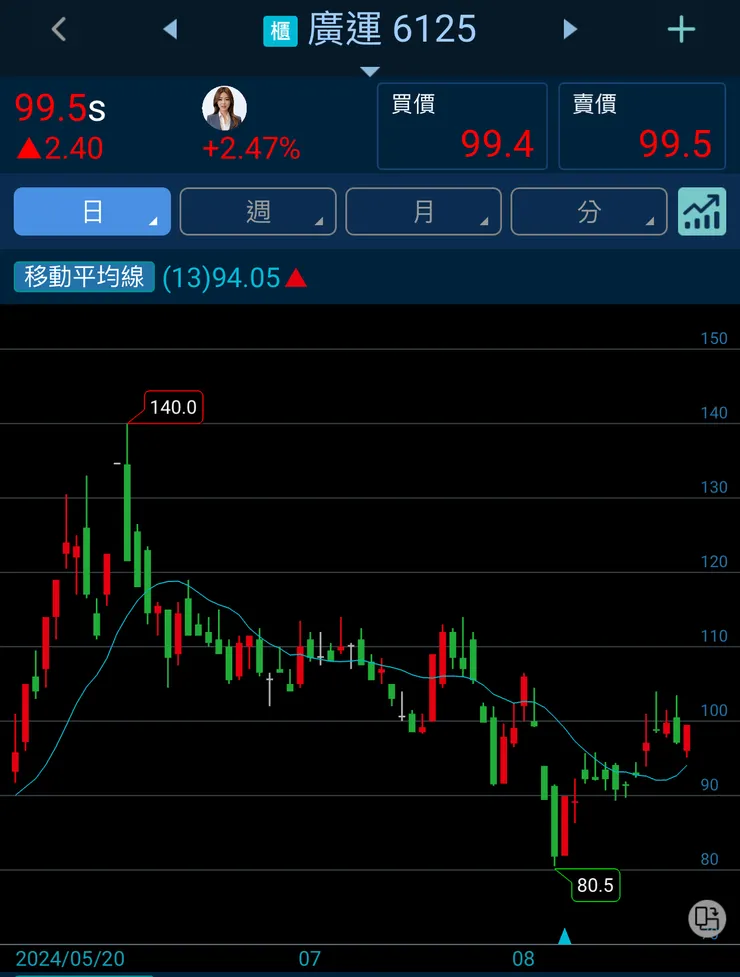The height and width of the screenshot is (977, 740).
Task: Add stock with the plus icon
Action: (681, 30)
